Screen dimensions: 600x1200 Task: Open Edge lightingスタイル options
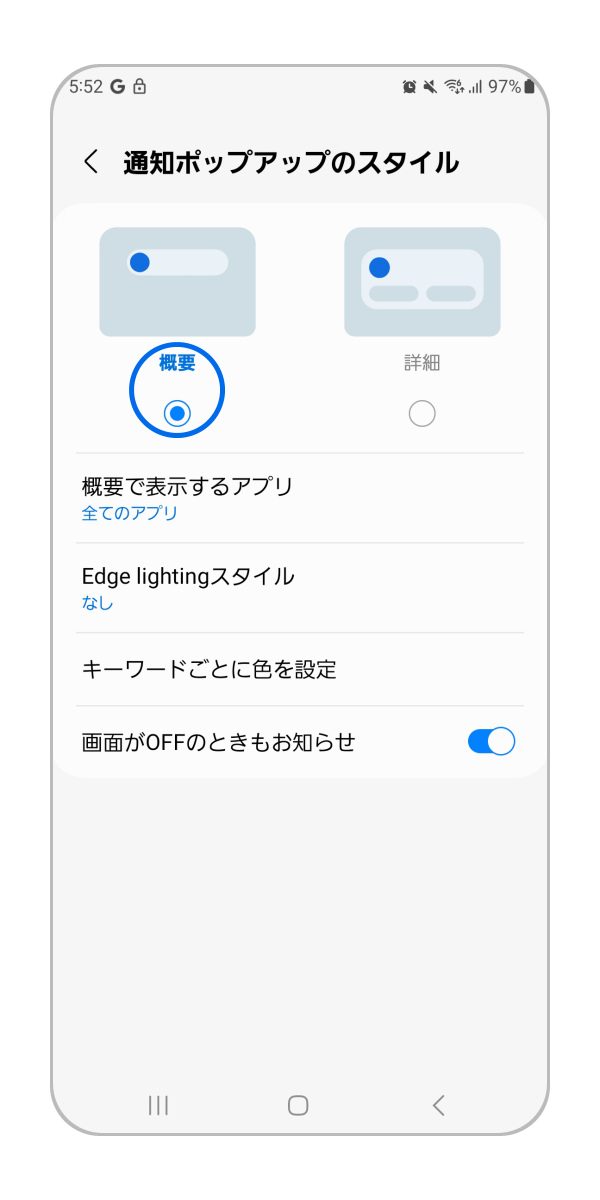pos(300,588)
